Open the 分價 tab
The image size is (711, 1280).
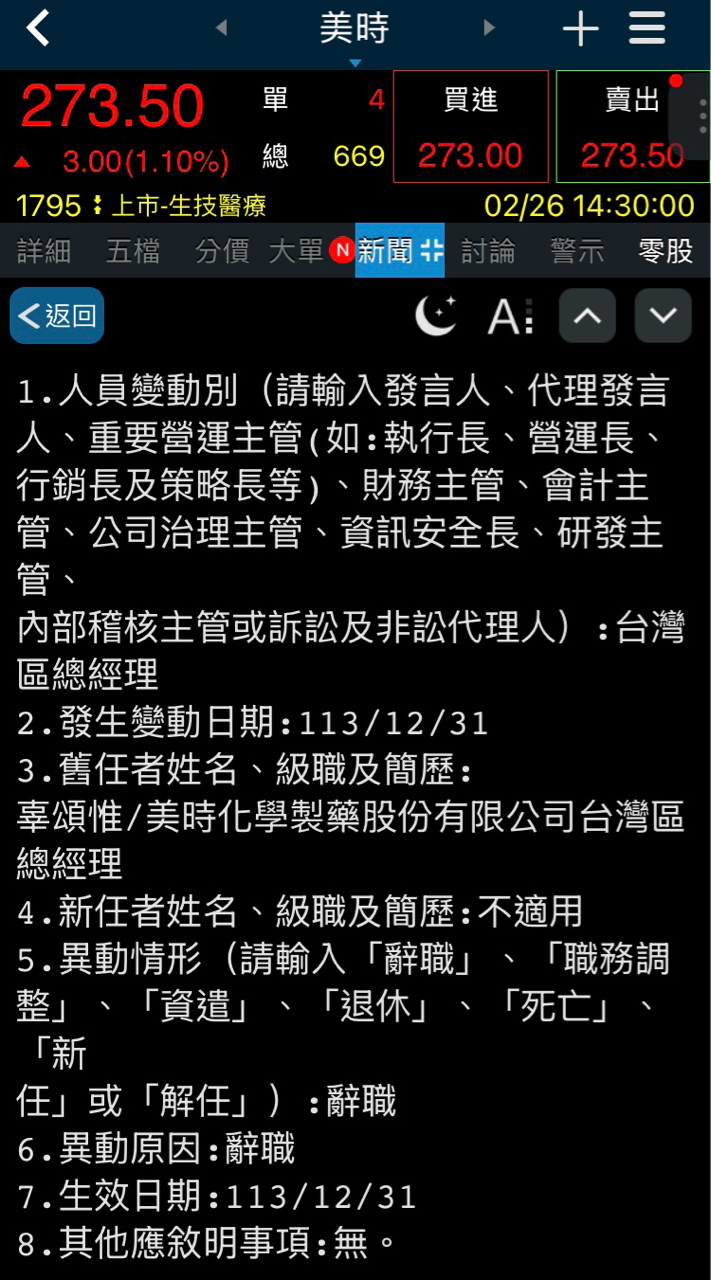(x=222, y=251)
